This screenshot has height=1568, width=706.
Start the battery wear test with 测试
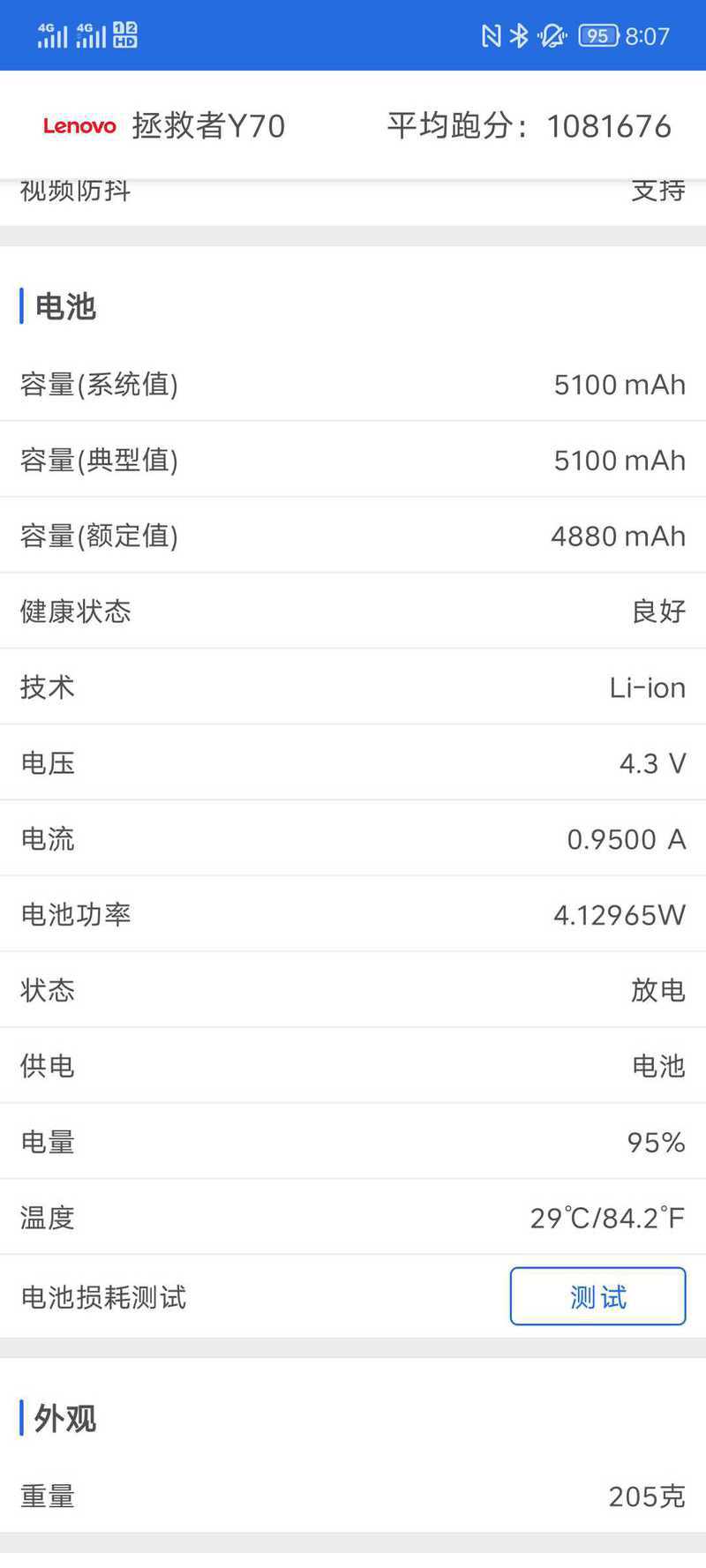click(597, 1296)
